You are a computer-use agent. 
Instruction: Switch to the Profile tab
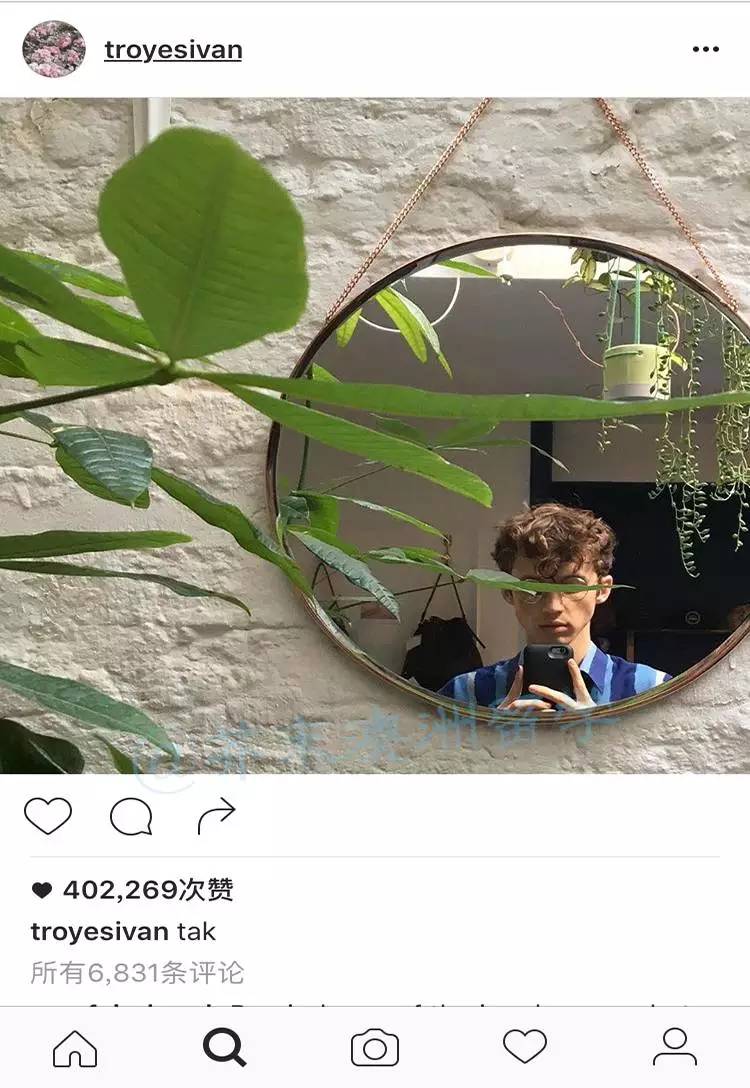tap(675, 1047)
